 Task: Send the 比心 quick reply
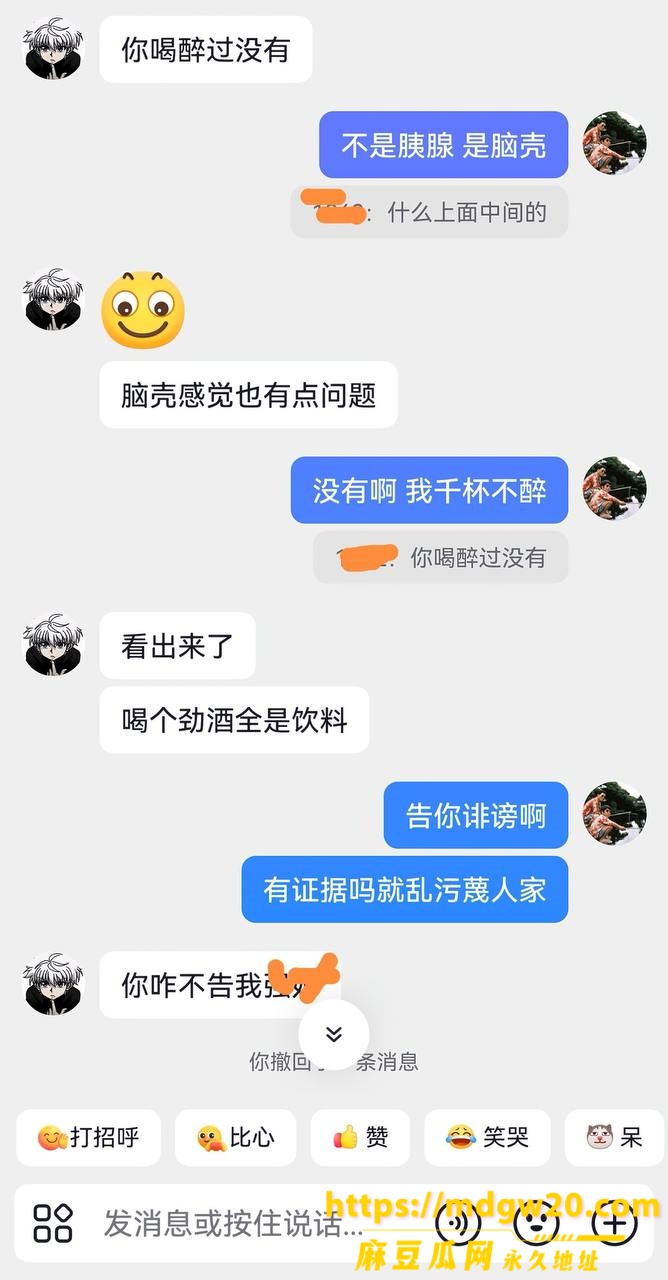coord(235,1137)
